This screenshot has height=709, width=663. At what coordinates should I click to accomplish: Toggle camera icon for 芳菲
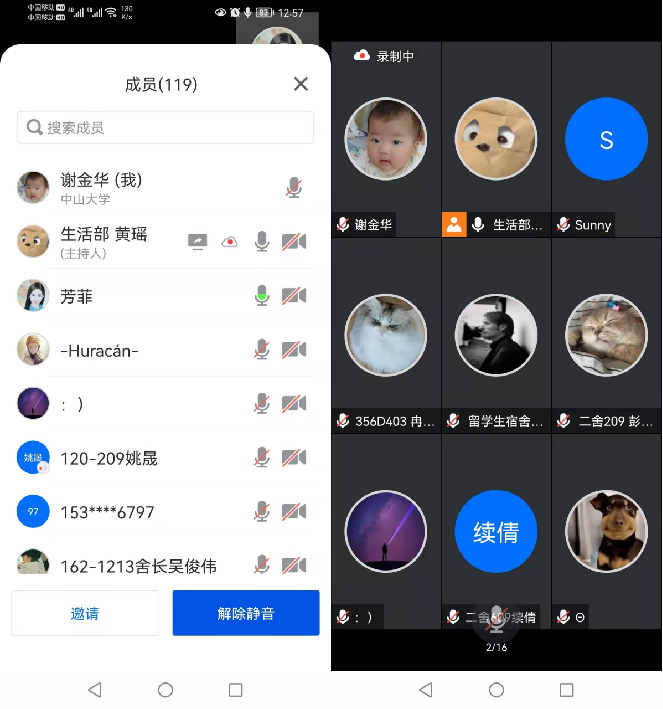point(294,296)
